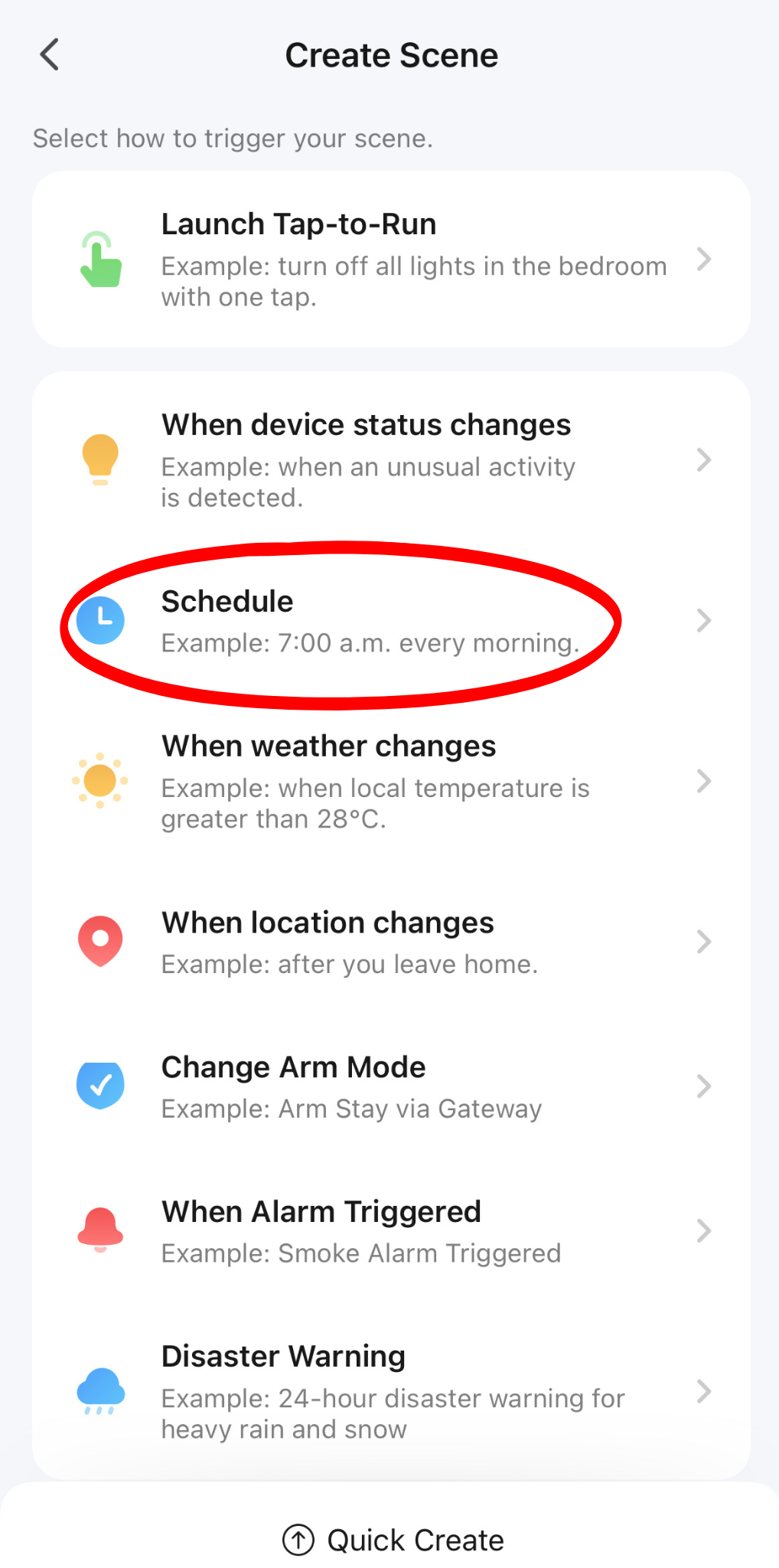The image size is (779, 1568).
Task: Choose When device status changes
Action: pos(390,460)
